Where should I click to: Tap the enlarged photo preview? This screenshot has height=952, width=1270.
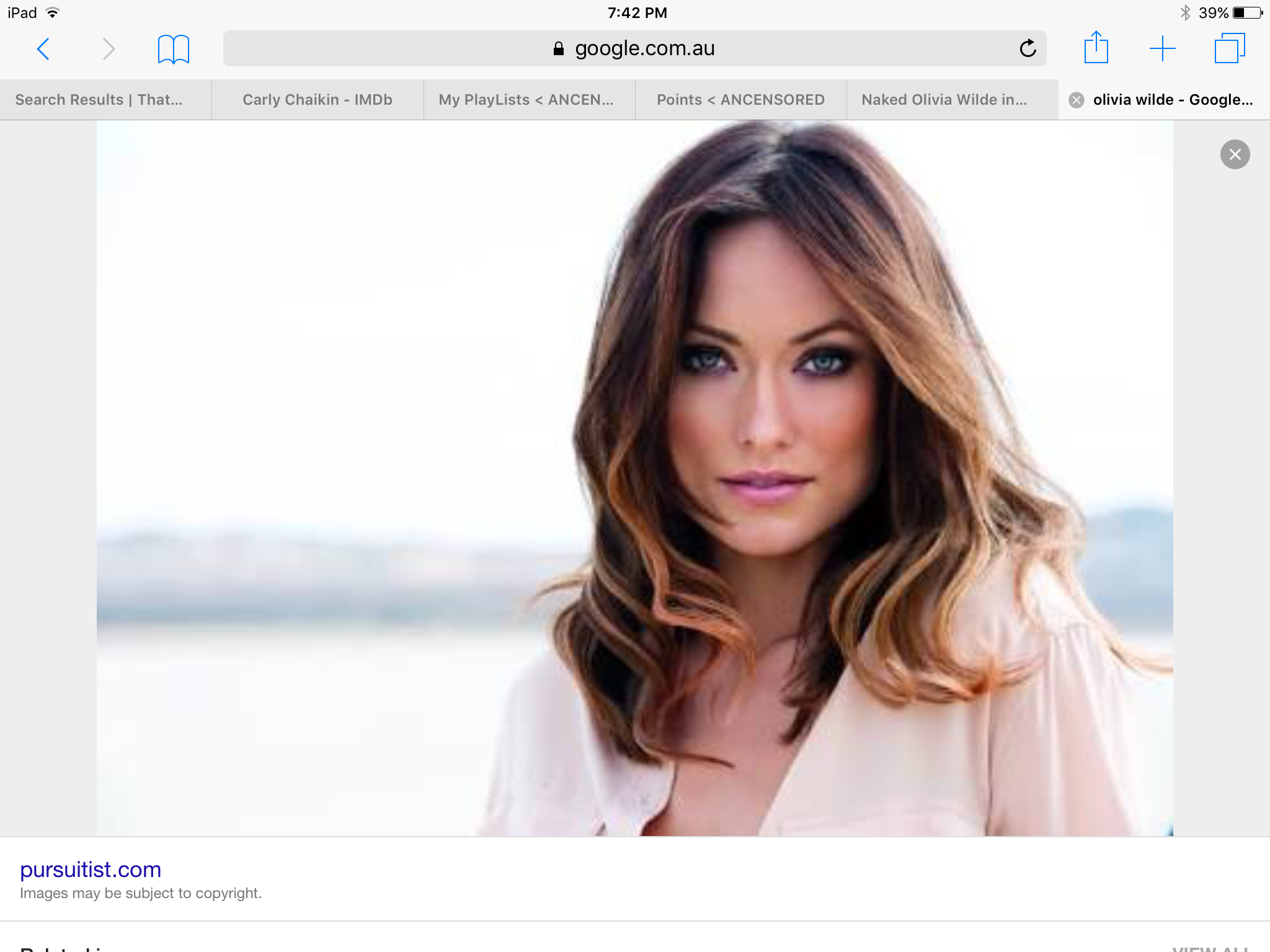pyautogui.click(x=634, y=477)
